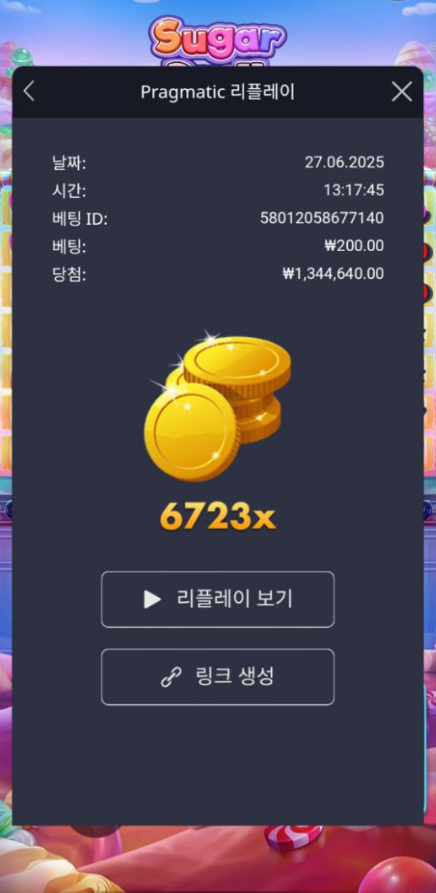Tap 링크 생성 to generate a link
The height and width of the screenshot is (893, 436).
217,677
